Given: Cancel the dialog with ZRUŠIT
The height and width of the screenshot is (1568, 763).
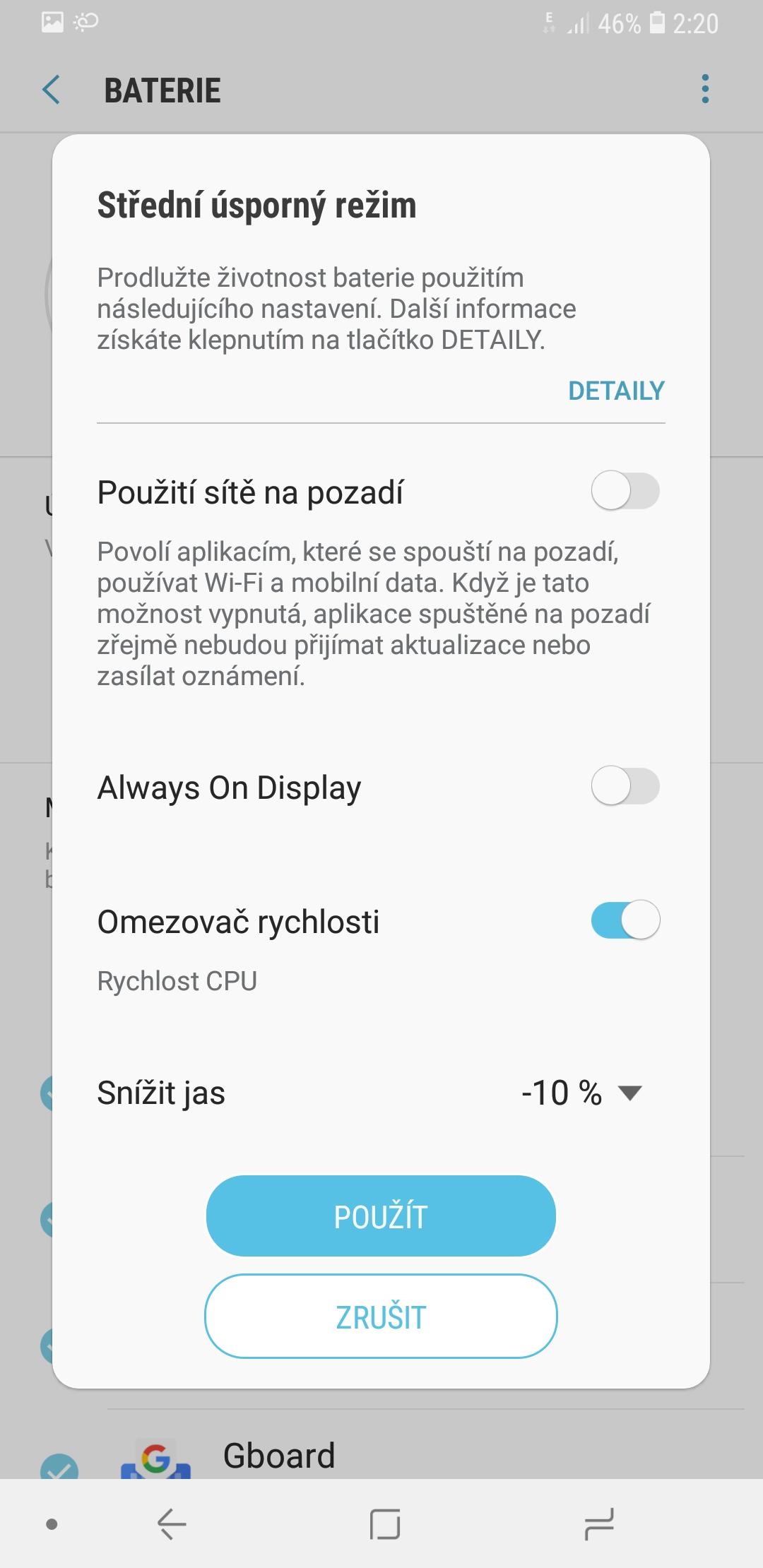Looking at the screenshot, I should point(381,1317).
